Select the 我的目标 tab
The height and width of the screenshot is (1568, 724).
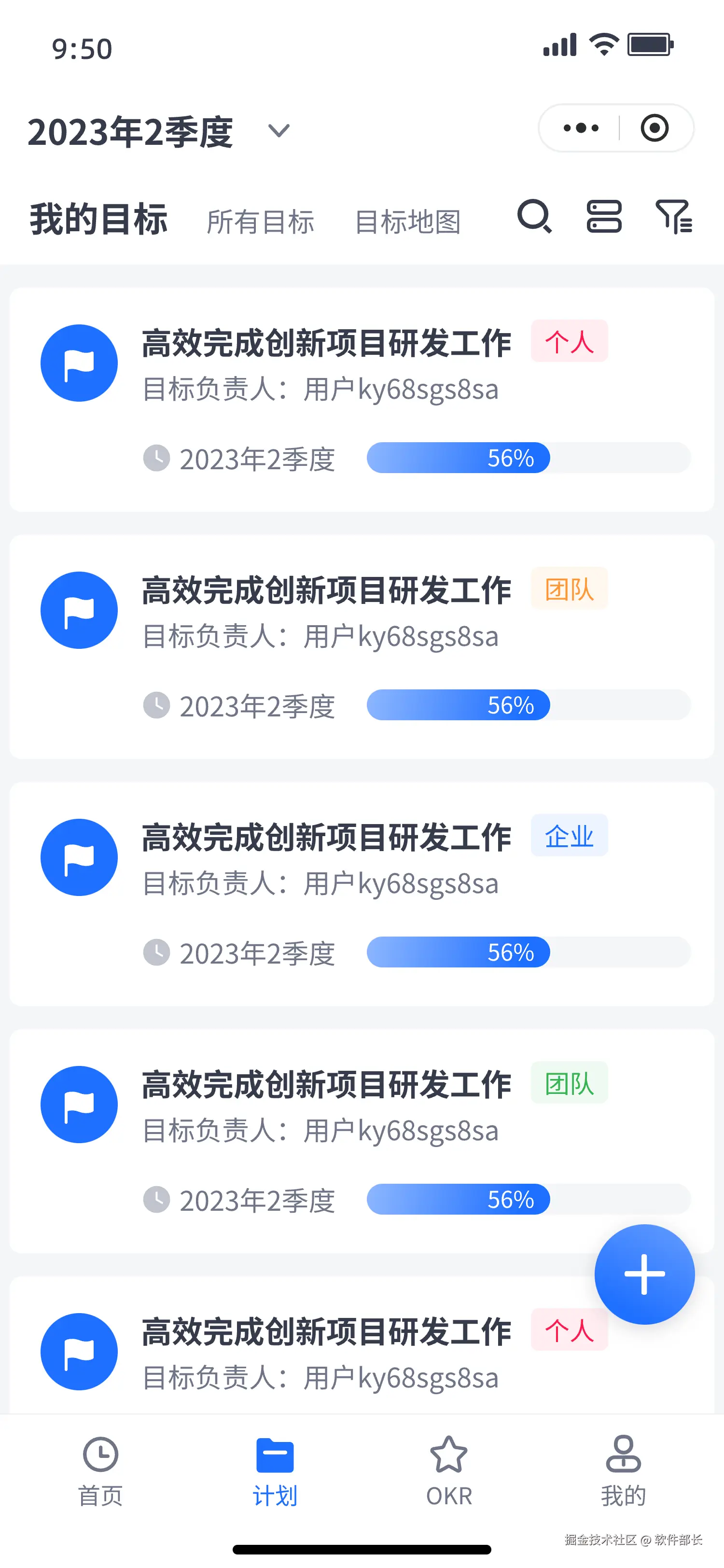point(98,220)
